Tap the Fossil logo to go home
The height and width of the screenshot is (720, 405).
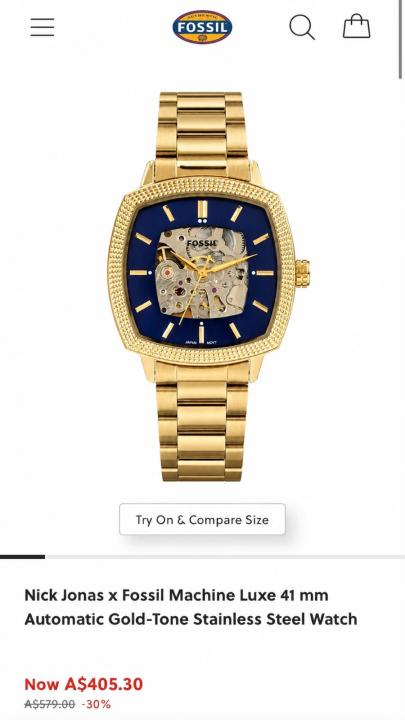tap(202, 27)
